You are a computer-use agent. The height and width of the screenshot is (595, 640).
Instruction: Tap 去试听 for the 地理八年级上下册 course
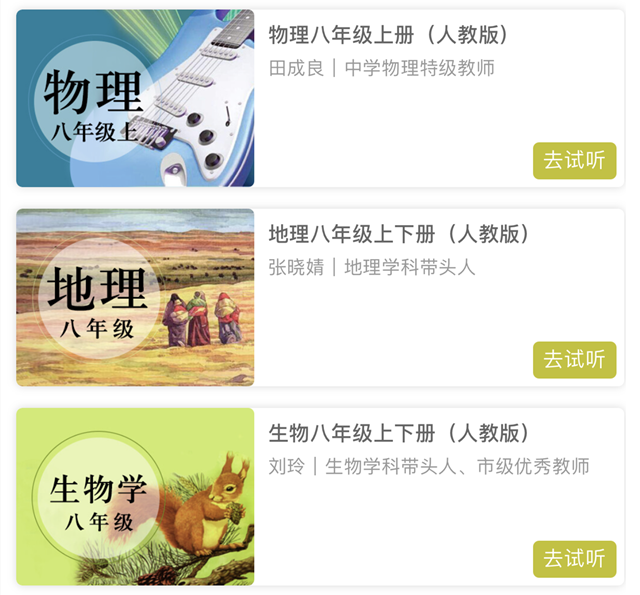(574, 359)
